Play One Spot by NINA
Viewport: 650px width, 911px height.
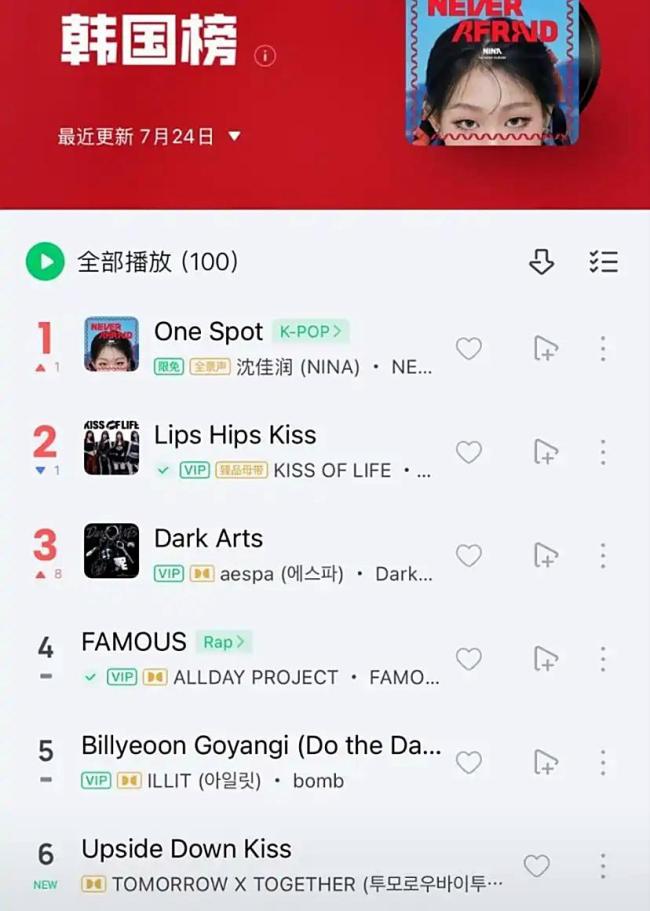tap(208, 332)
